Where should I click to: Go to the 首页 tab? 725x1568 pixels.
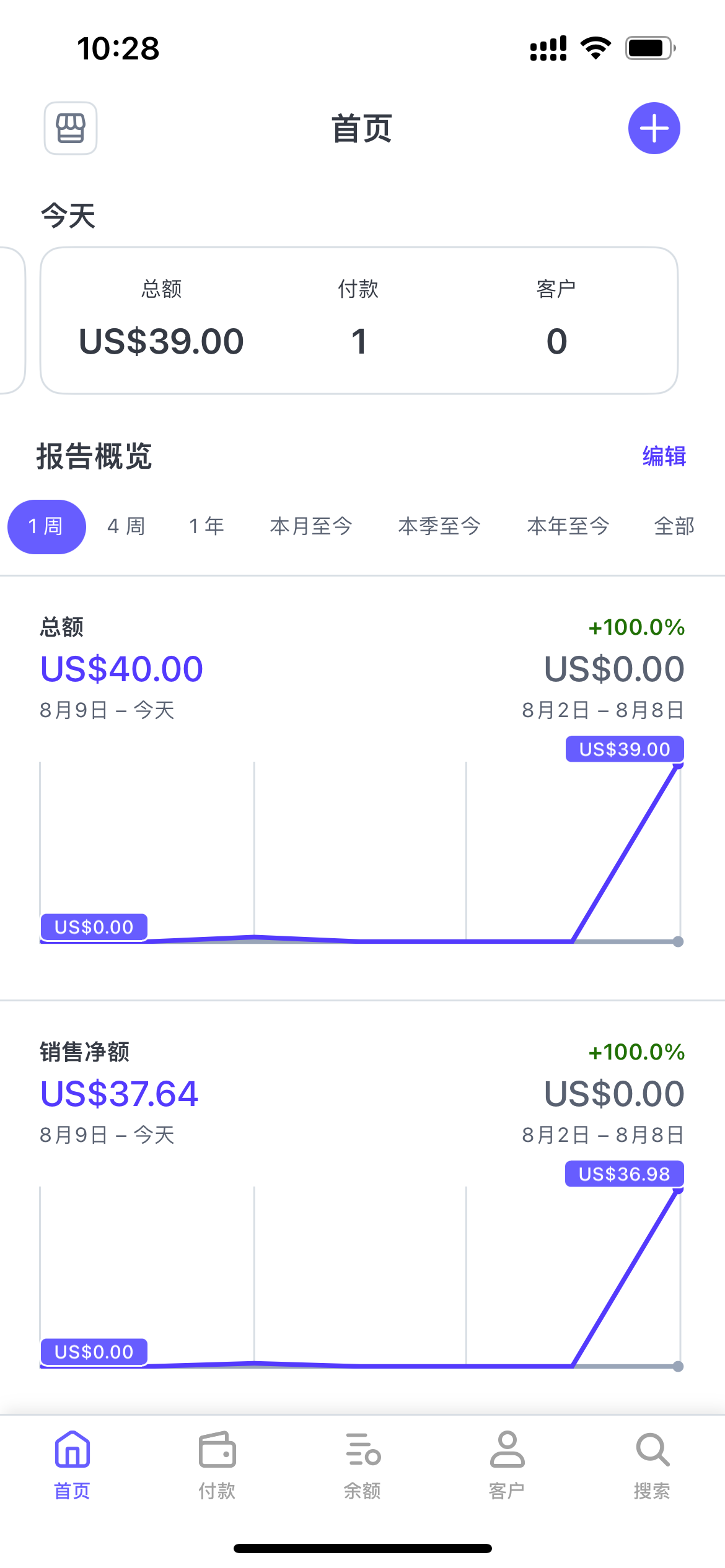72,1465
